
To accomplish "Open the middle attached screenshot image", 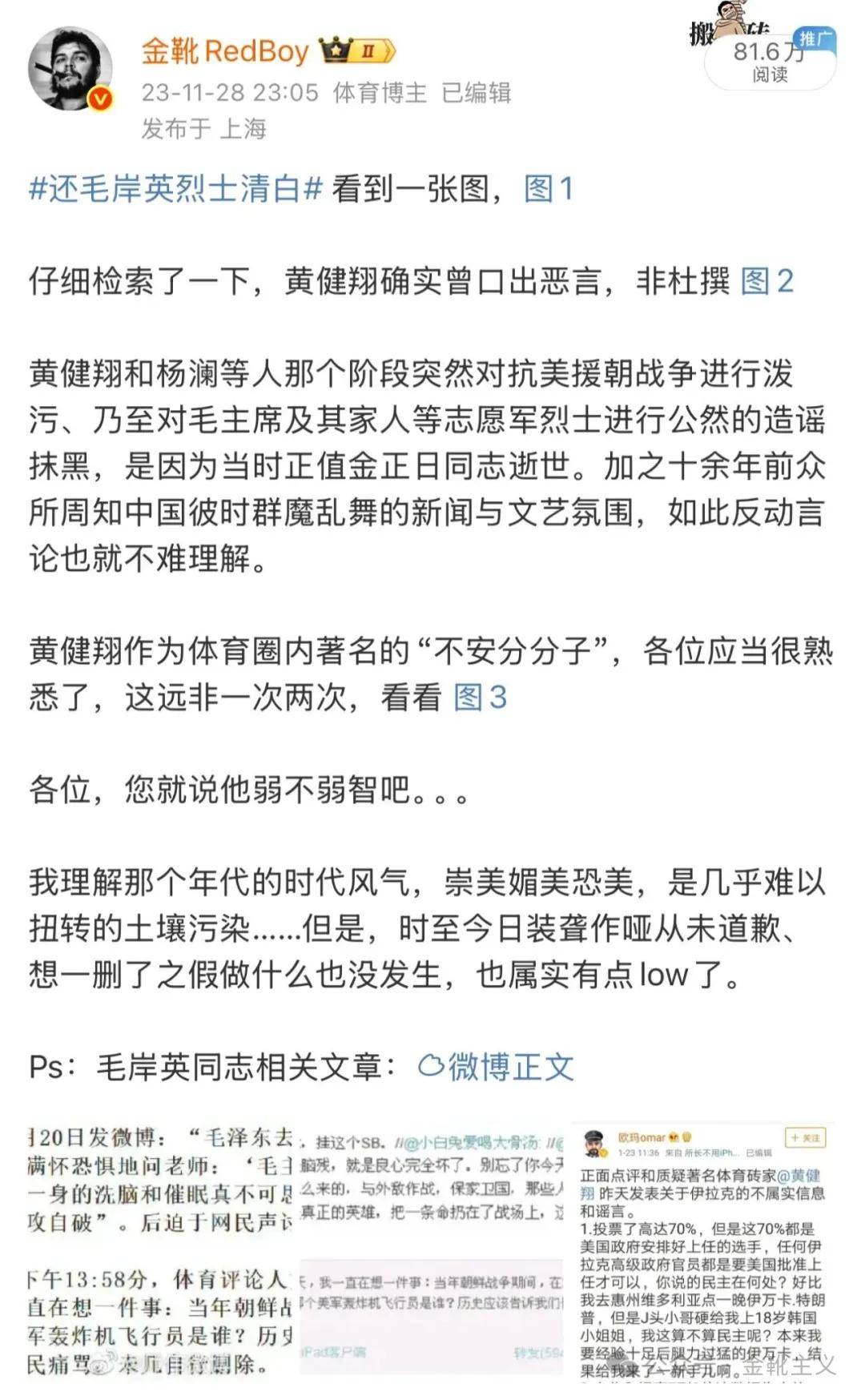I will click(x=432, y=1249).
